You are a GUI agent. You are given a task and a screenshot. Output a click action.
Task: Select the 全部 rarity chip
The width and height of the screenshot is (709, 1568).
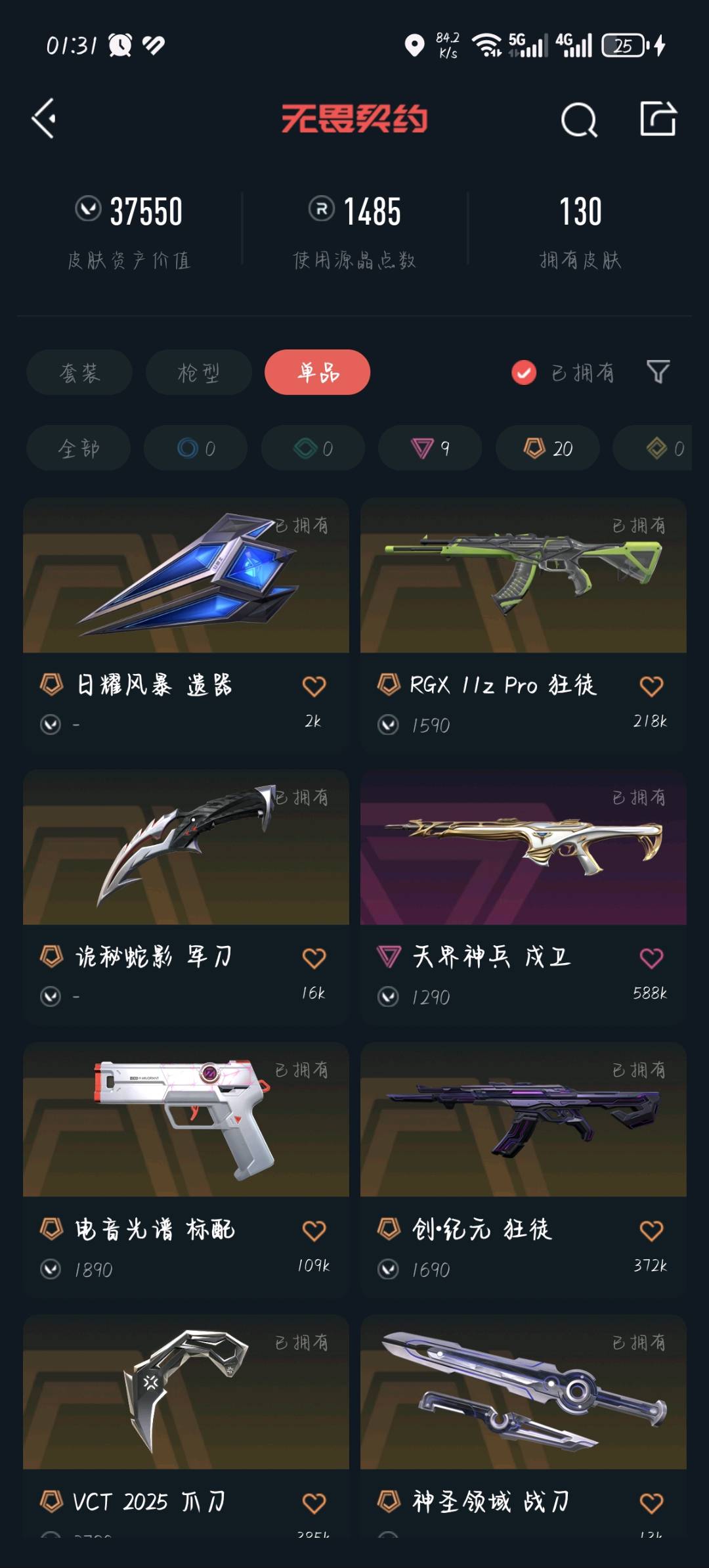(x=78, y=448)
